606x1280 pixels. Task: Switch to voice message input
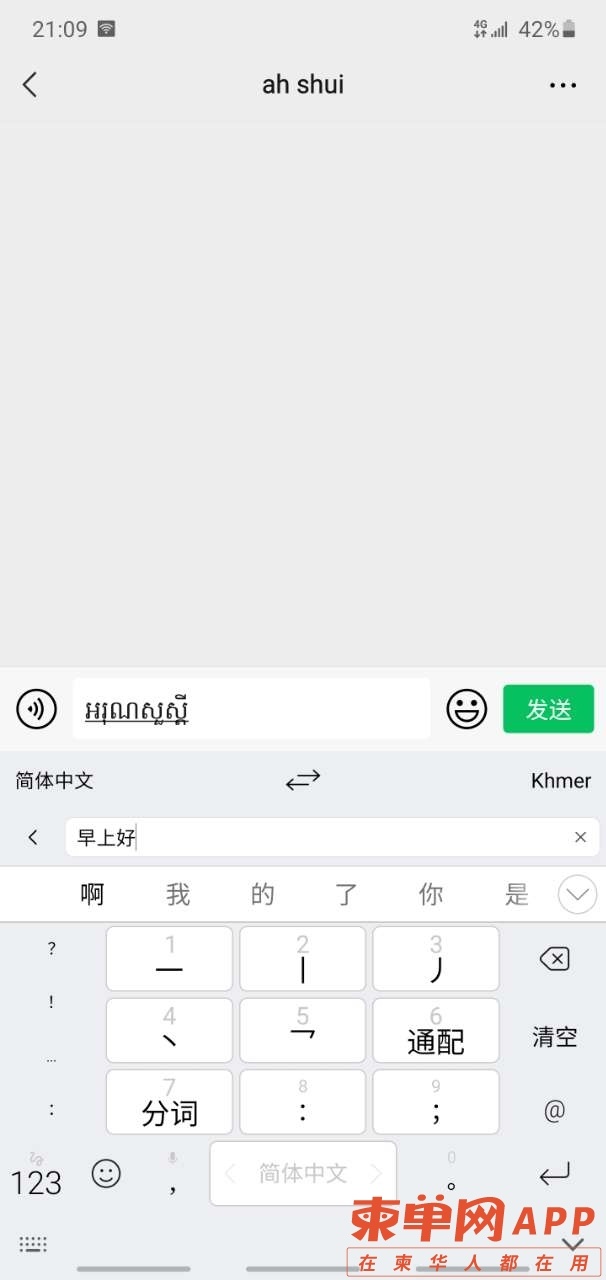click(36, 709)
